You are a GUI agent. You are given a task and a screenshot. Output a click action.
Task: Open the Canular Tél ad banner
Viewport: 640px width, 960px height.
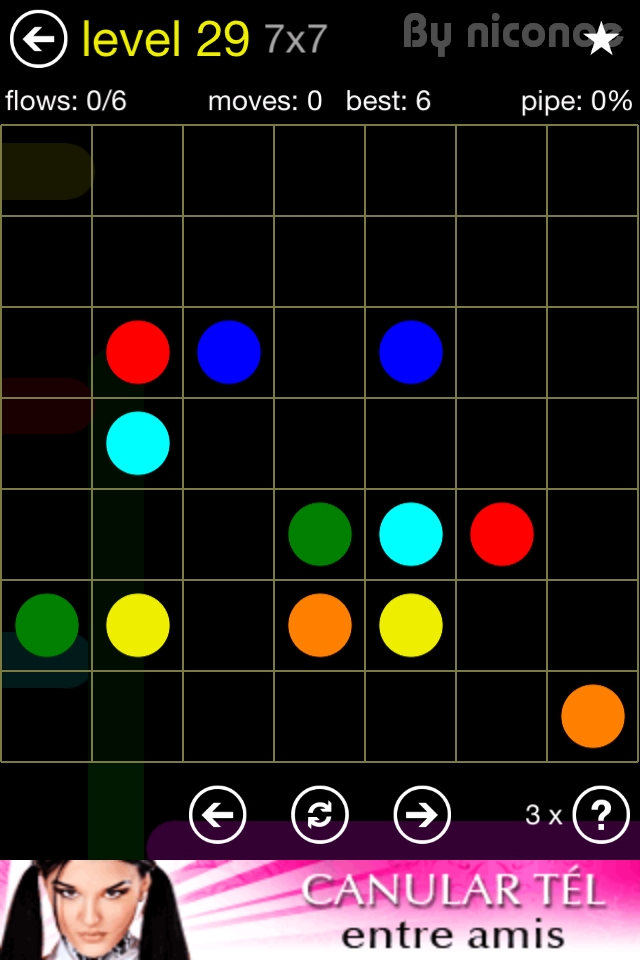coord(320,910)
